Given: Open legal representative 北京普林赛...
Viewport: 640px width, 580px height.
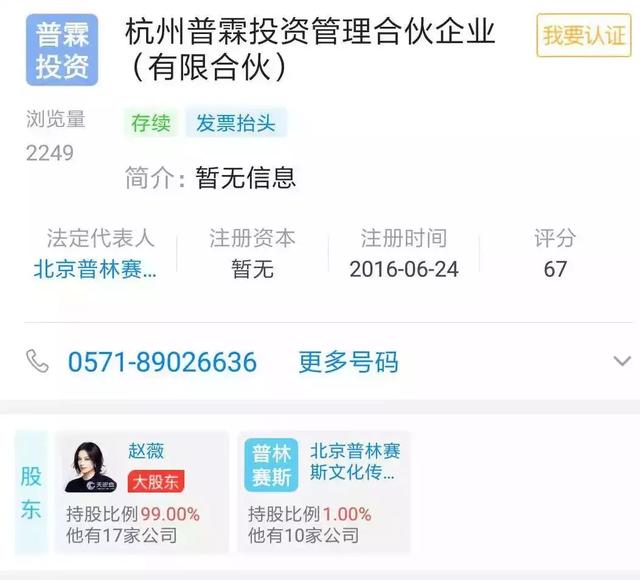Looking at the screenshot, I should coord(95,269).
